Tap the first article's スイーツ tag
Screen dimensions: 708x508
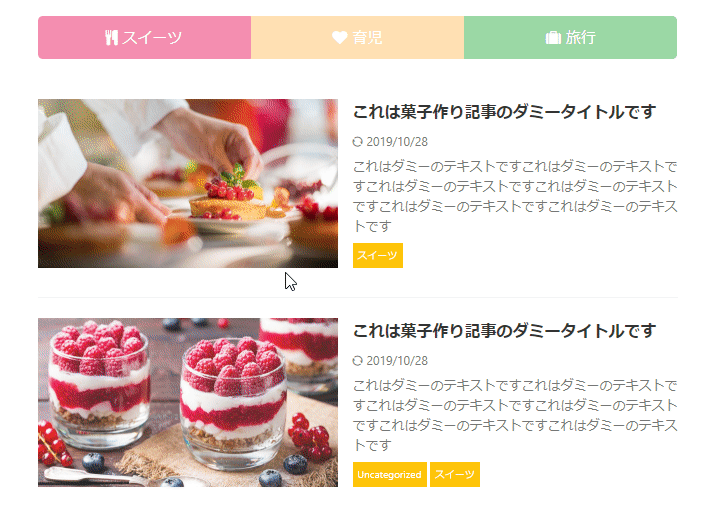click(377, 256)
